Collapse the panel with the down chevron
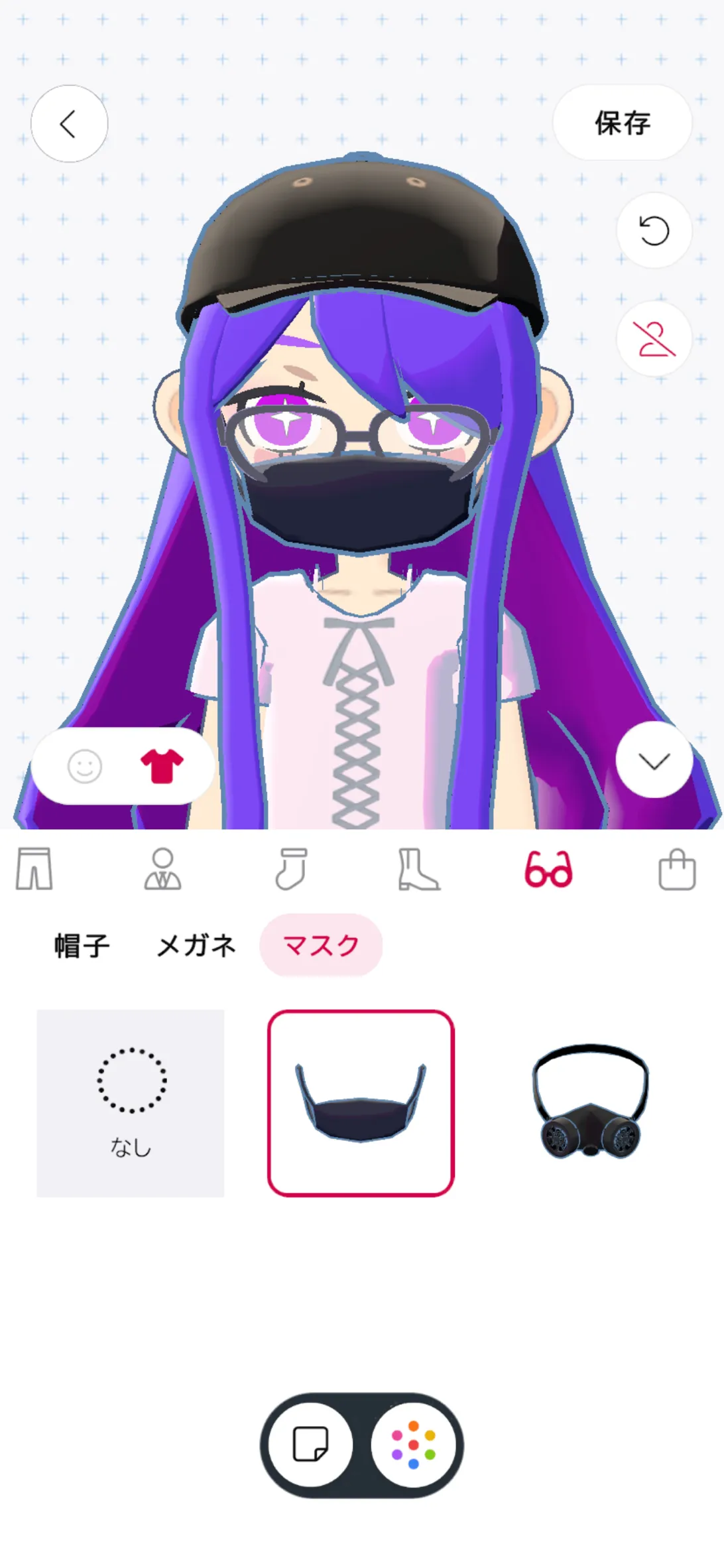 (x=654, y=760)
